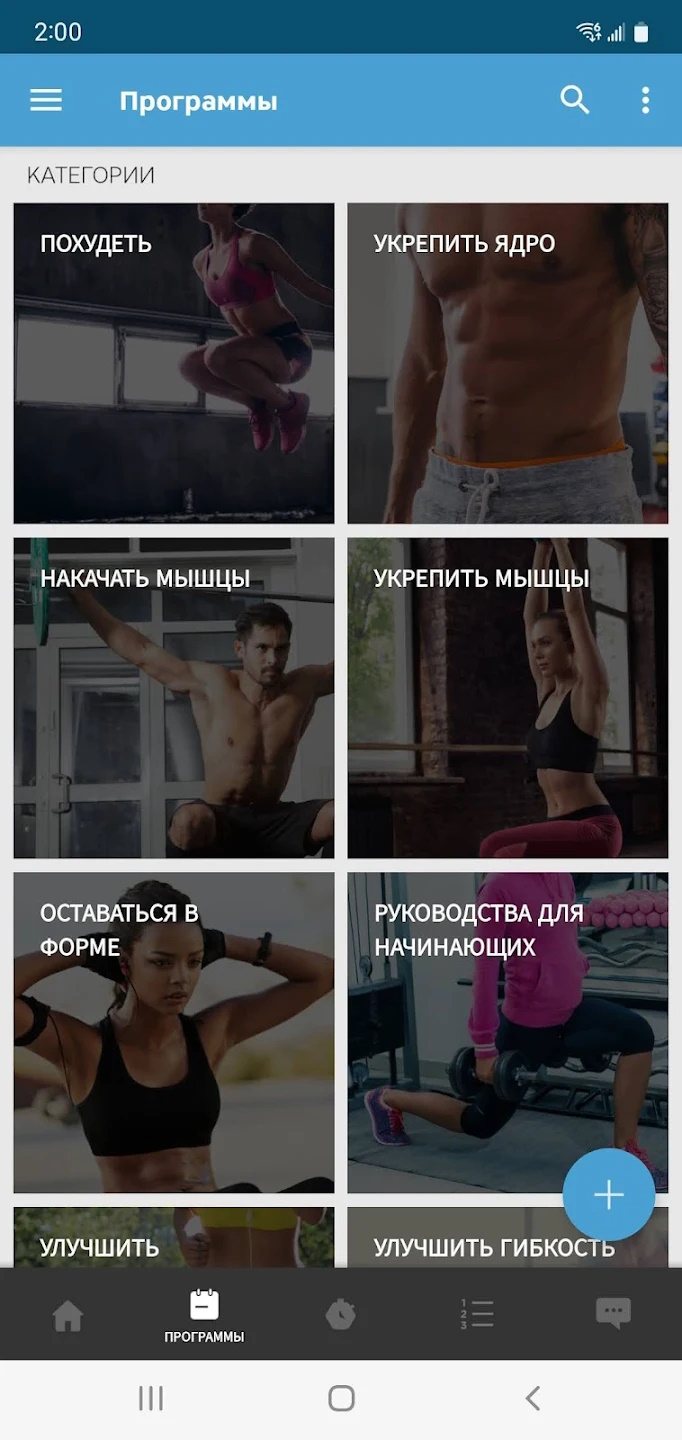This screenshot has width=682, height=1440.
Task: Open НАКАЧАТЬ МЫШЦЫ programs
Action: [x=174, y=698]
